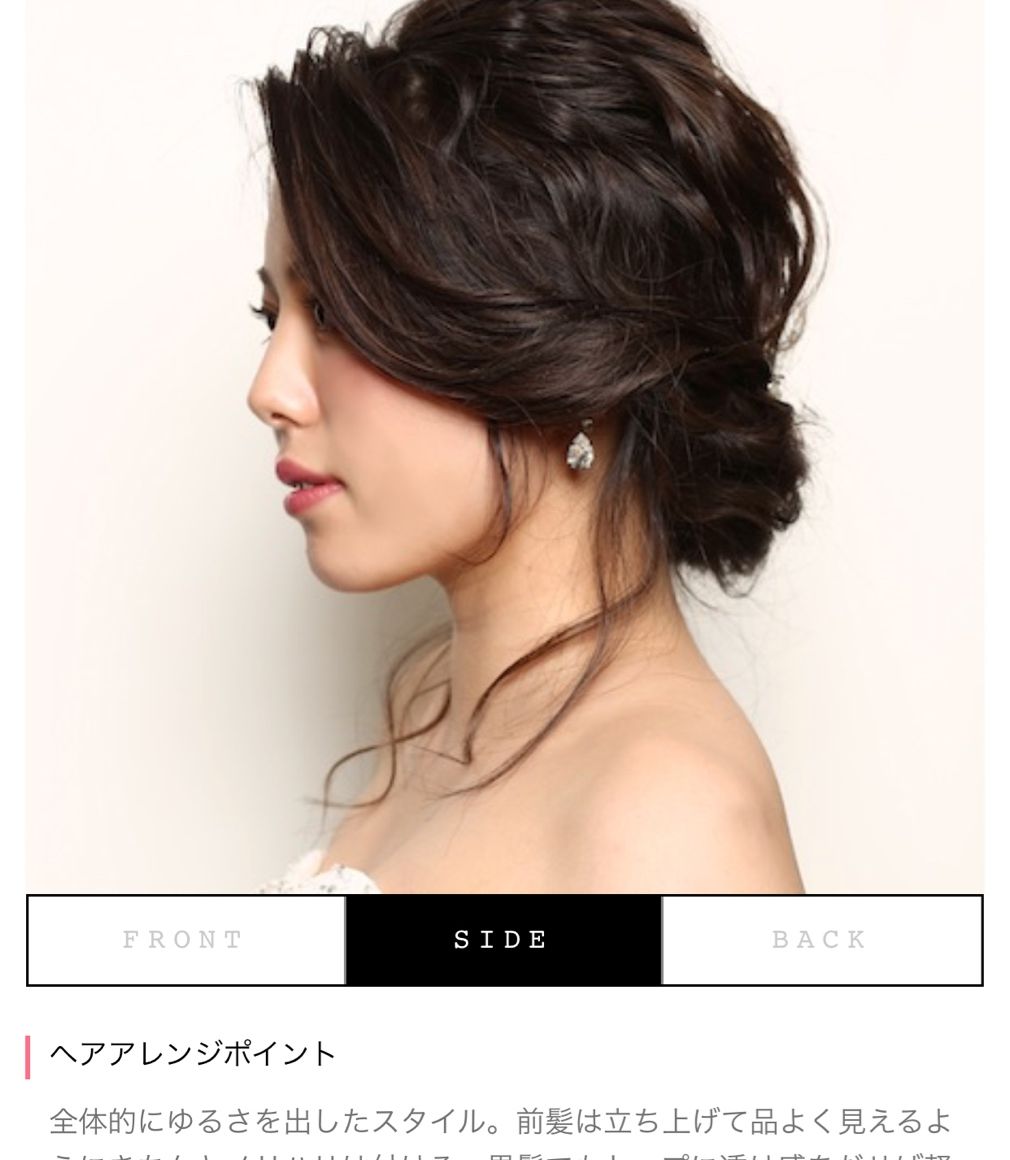The width and height of the screenshot is (1010, 1160).
Task: Show the BACK view of the hairstyle
Action: pyautogui.click(x=821, y=940)
